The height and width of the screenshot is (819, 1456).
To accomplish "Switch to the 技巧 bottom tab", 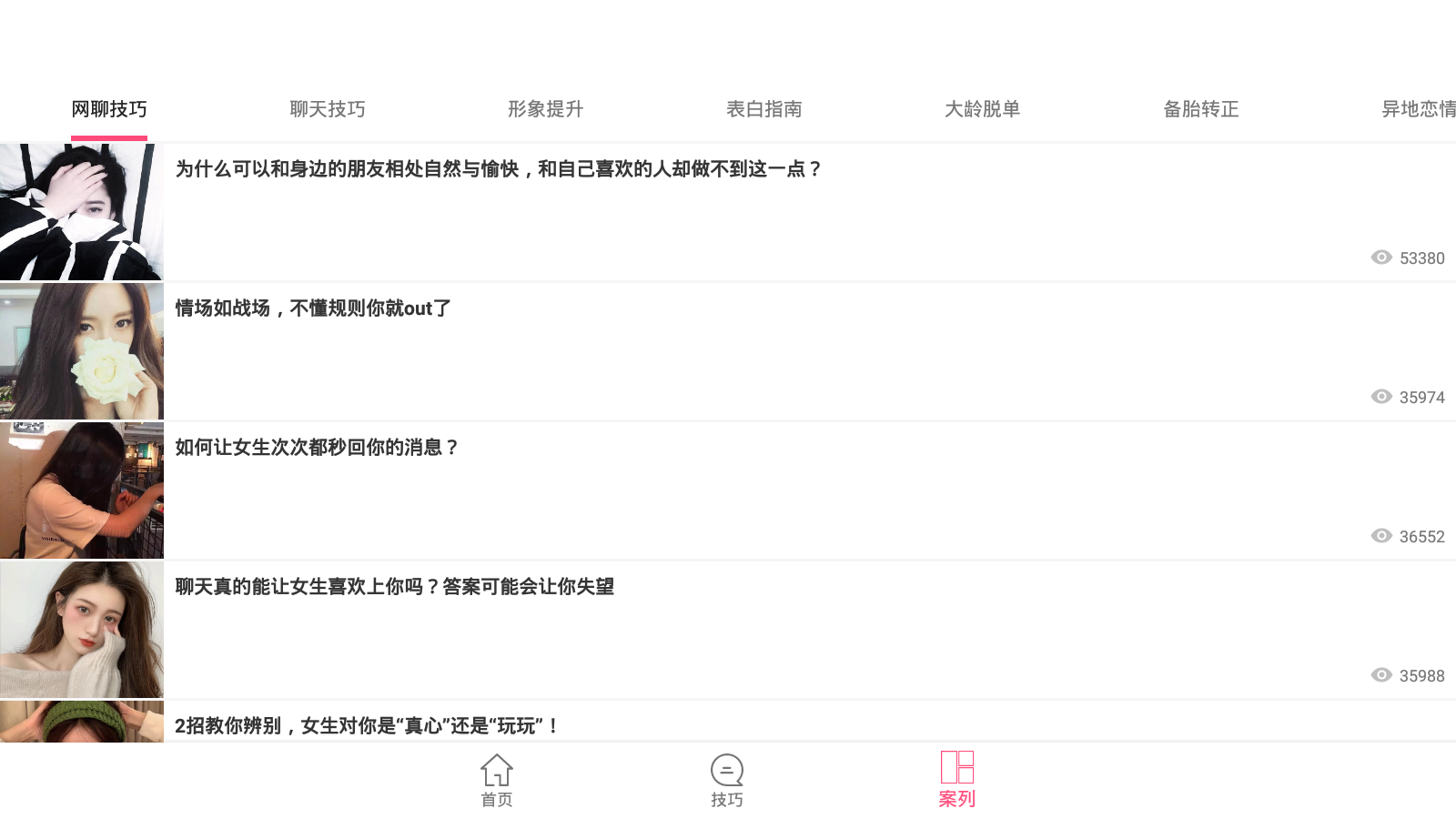I will tap(727, 781).
